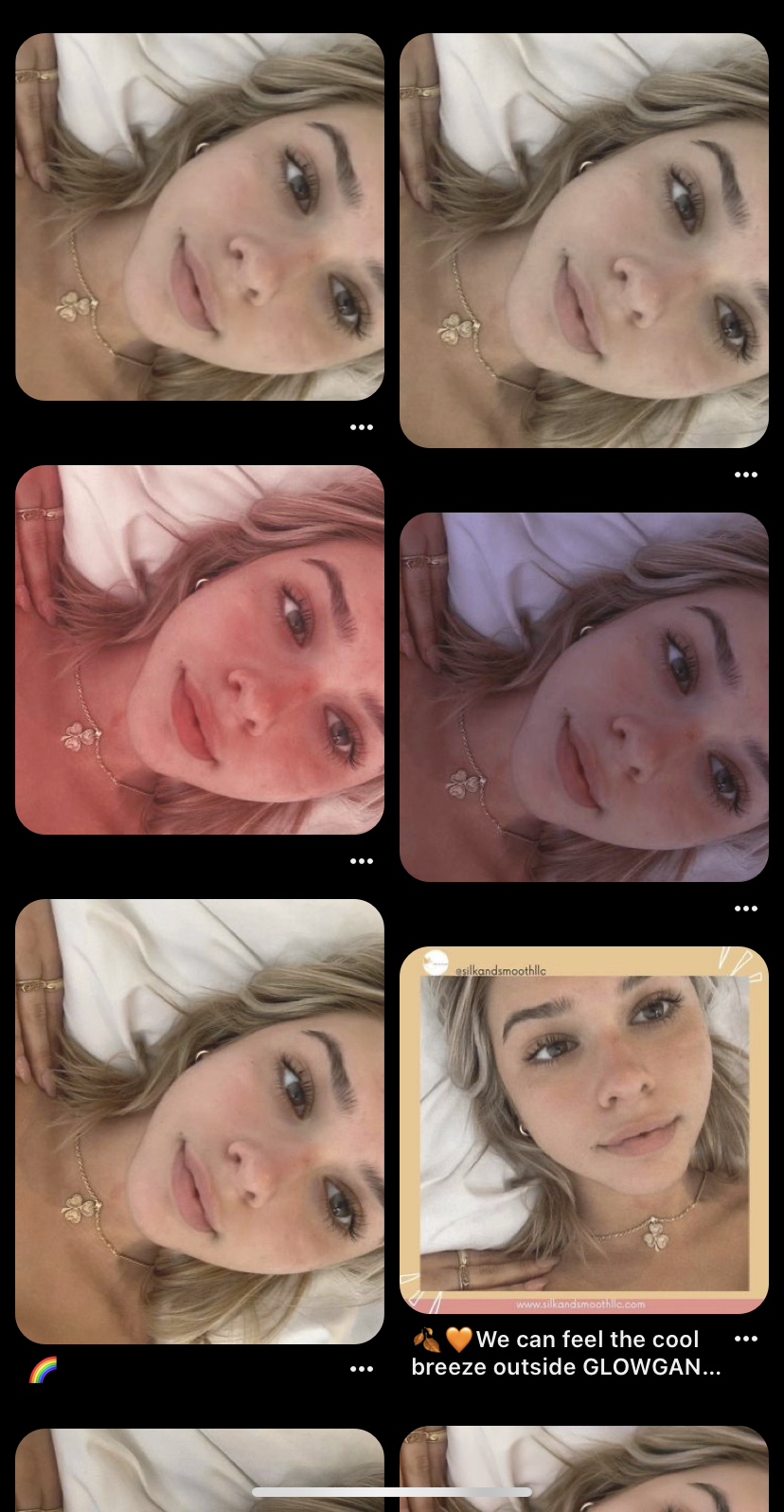Open the purple-tinted selfie pin
The height and width of the screenshot is (1512, 784).
click(x=584, y=697)
